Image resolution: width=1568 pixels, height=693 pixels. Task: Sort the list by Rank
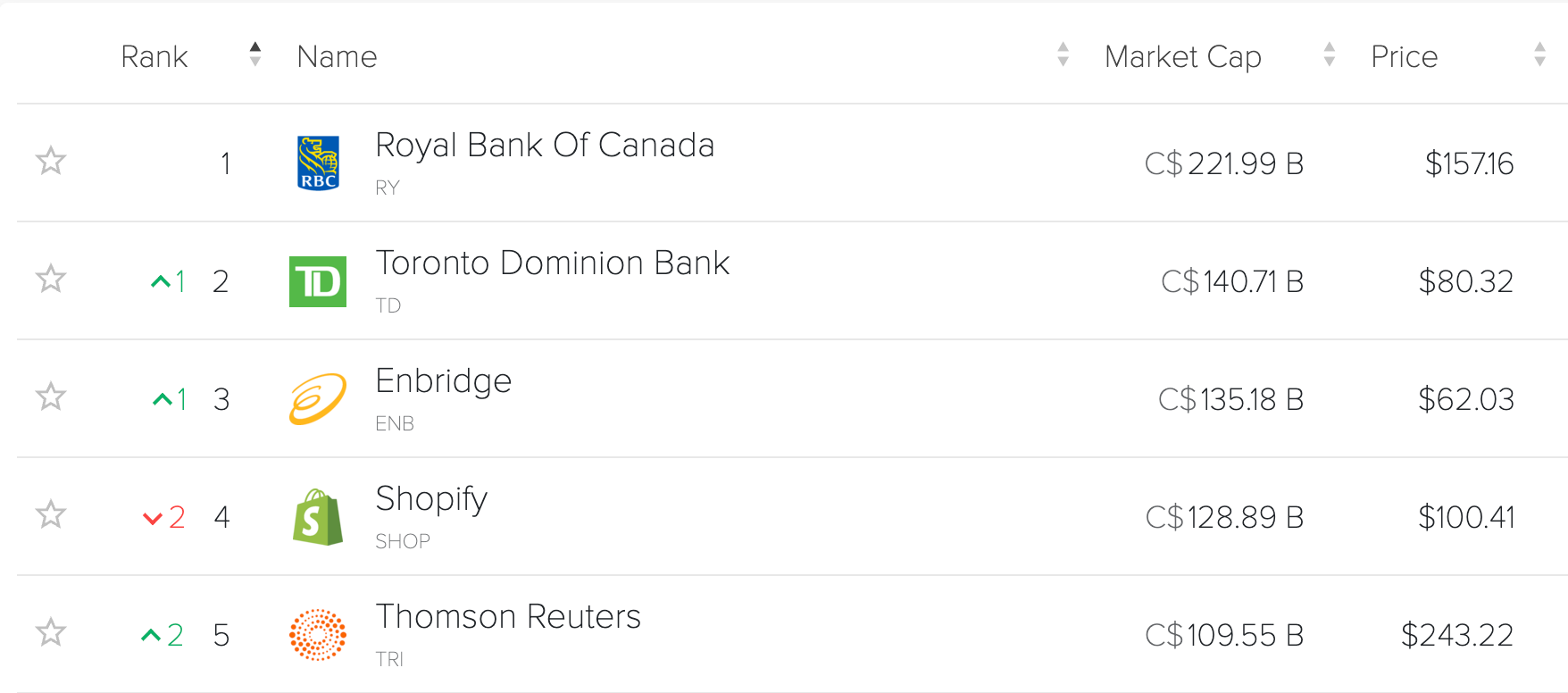pos(154,56)
